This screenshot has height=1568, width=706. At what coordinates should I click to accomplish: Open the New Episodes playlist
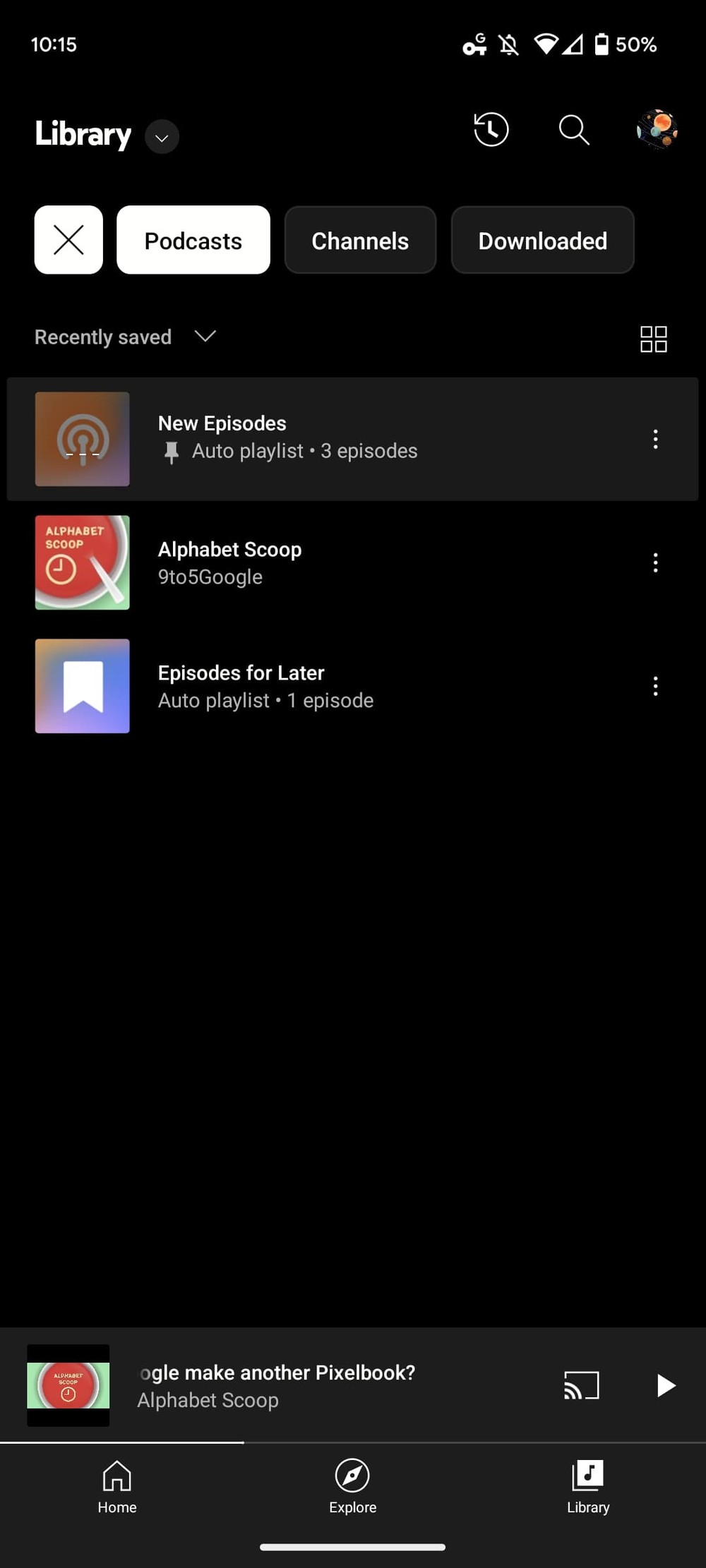tap(282, 438)
